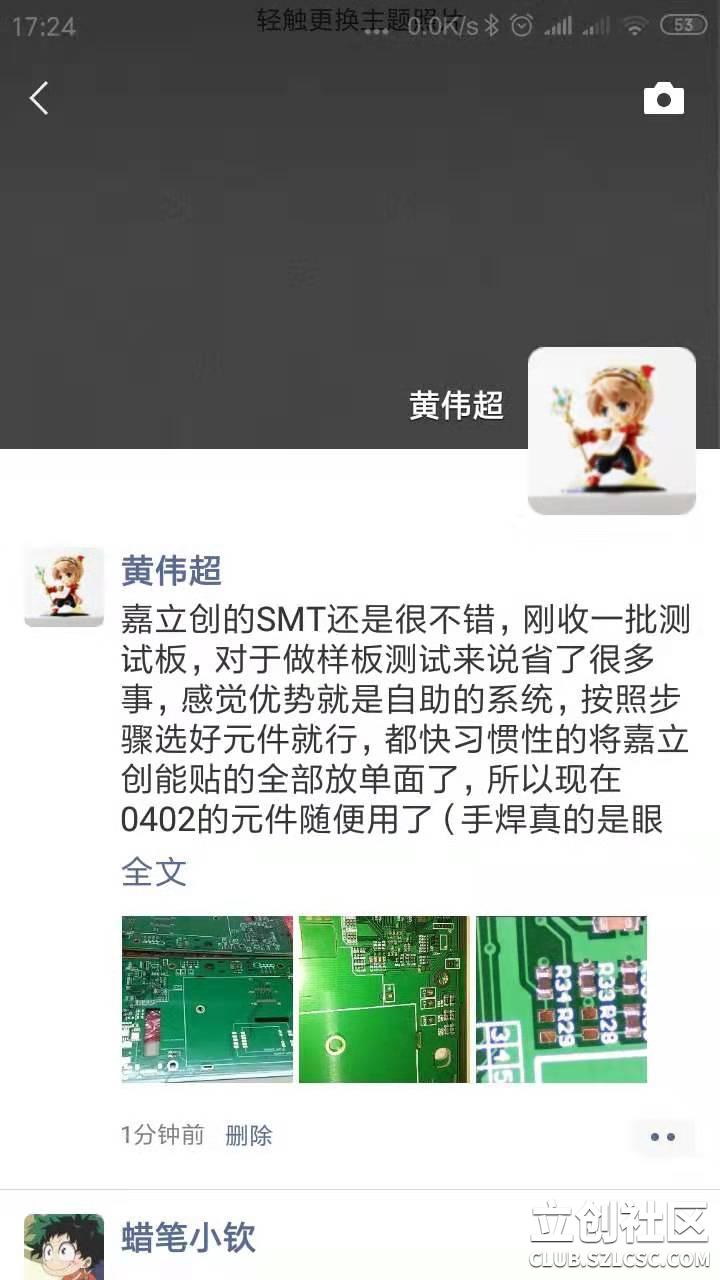This screenshot has height=1280, width=720.
Task: Open 黄伟超's small avatar beside the post
Action: click(64, 587)
